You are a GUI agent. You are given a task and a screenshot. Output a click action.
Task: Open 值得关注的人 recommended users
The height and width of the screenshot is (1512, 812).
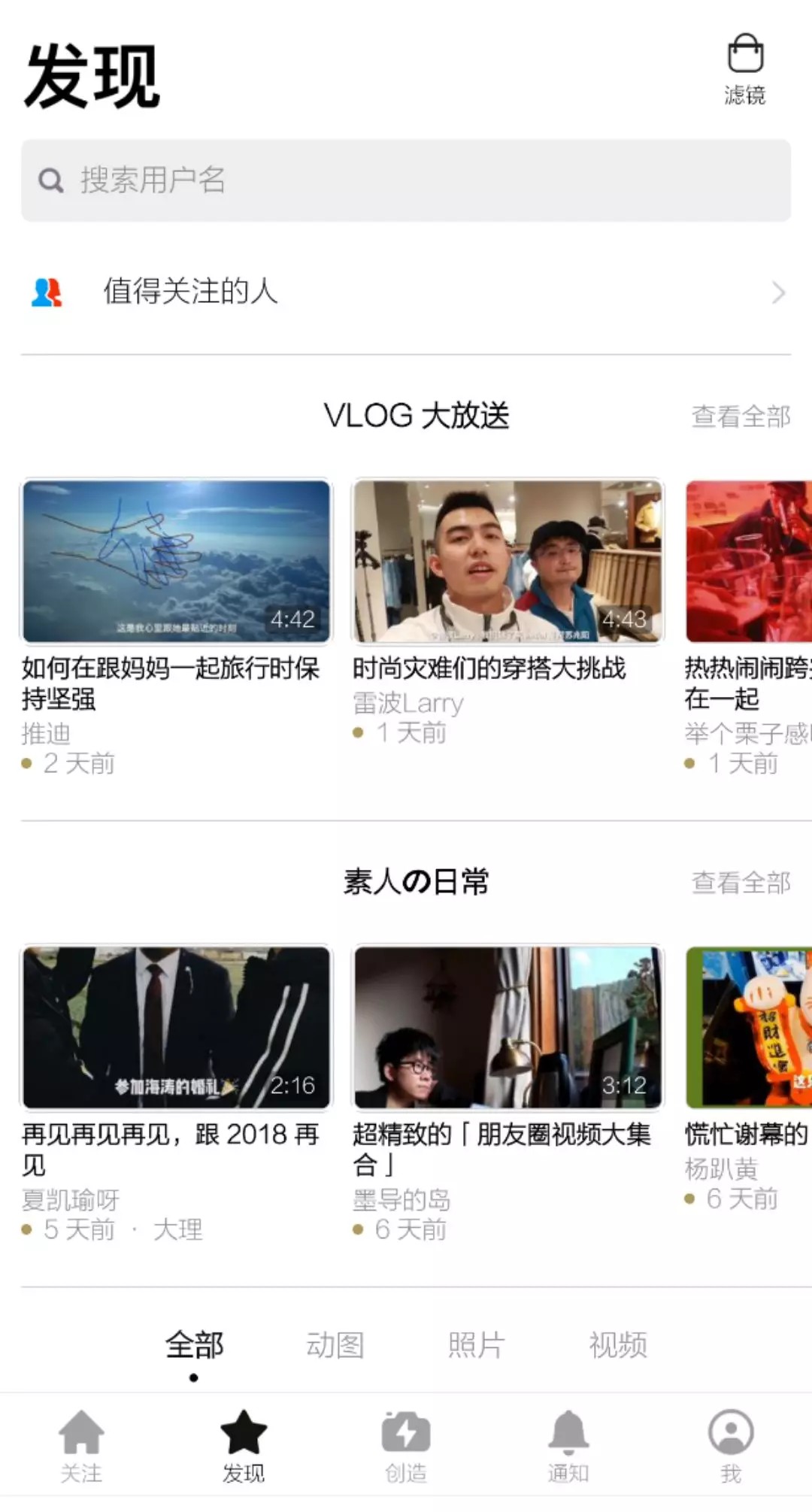(406, 292)
